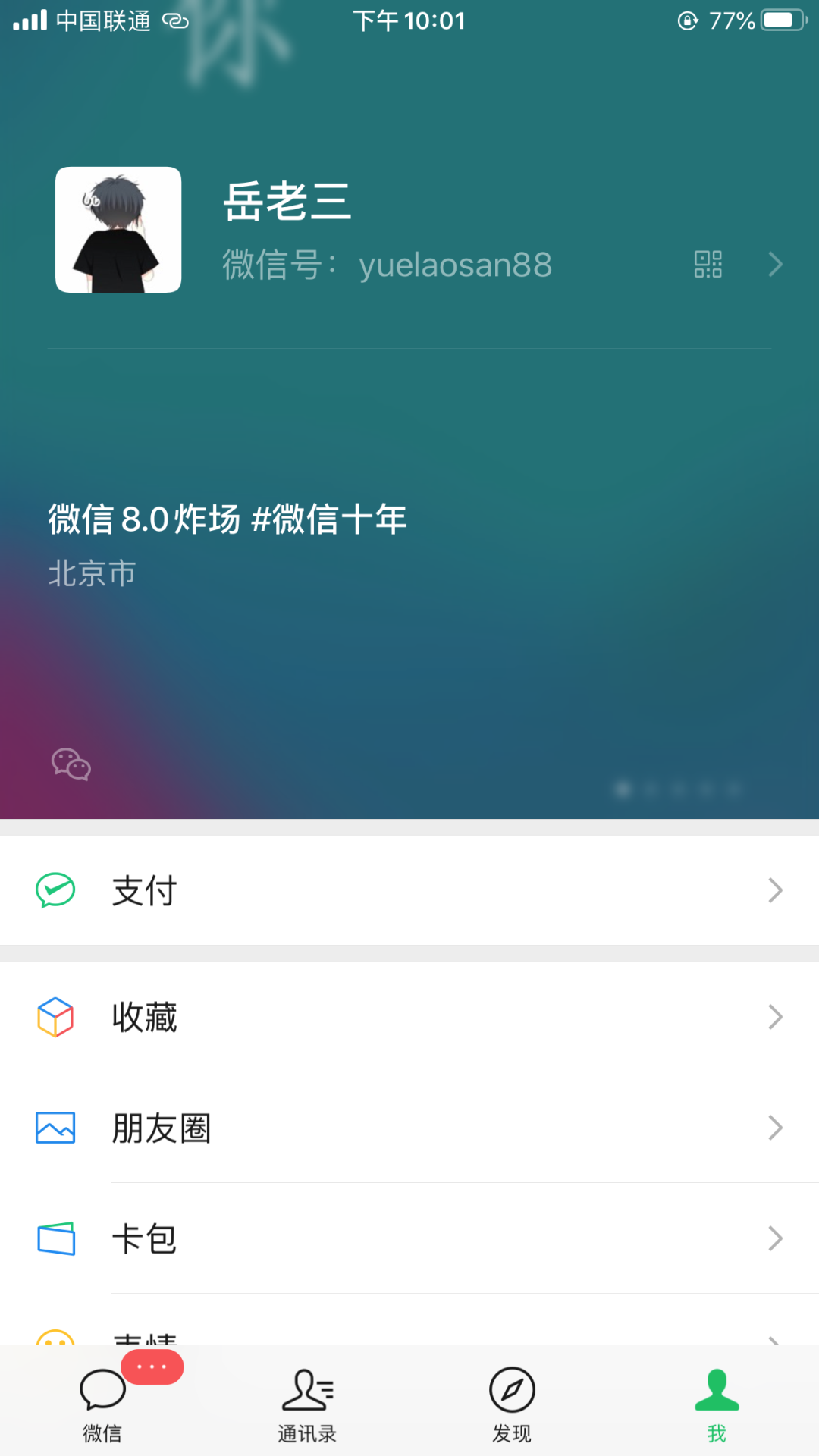
Task: Switch to the 微信 chats tab
Action: [102, 1399]
